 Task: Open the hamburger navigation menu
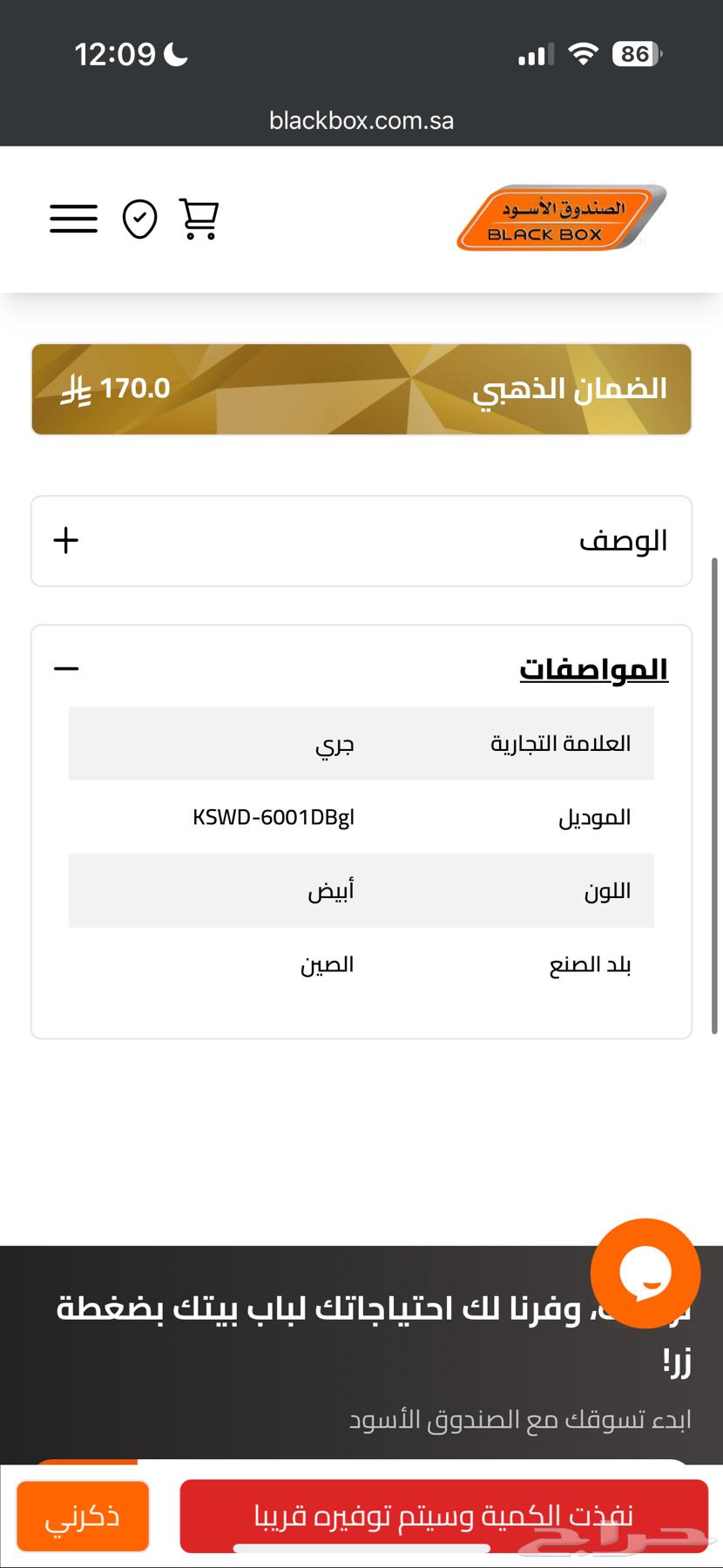[73, 219]
